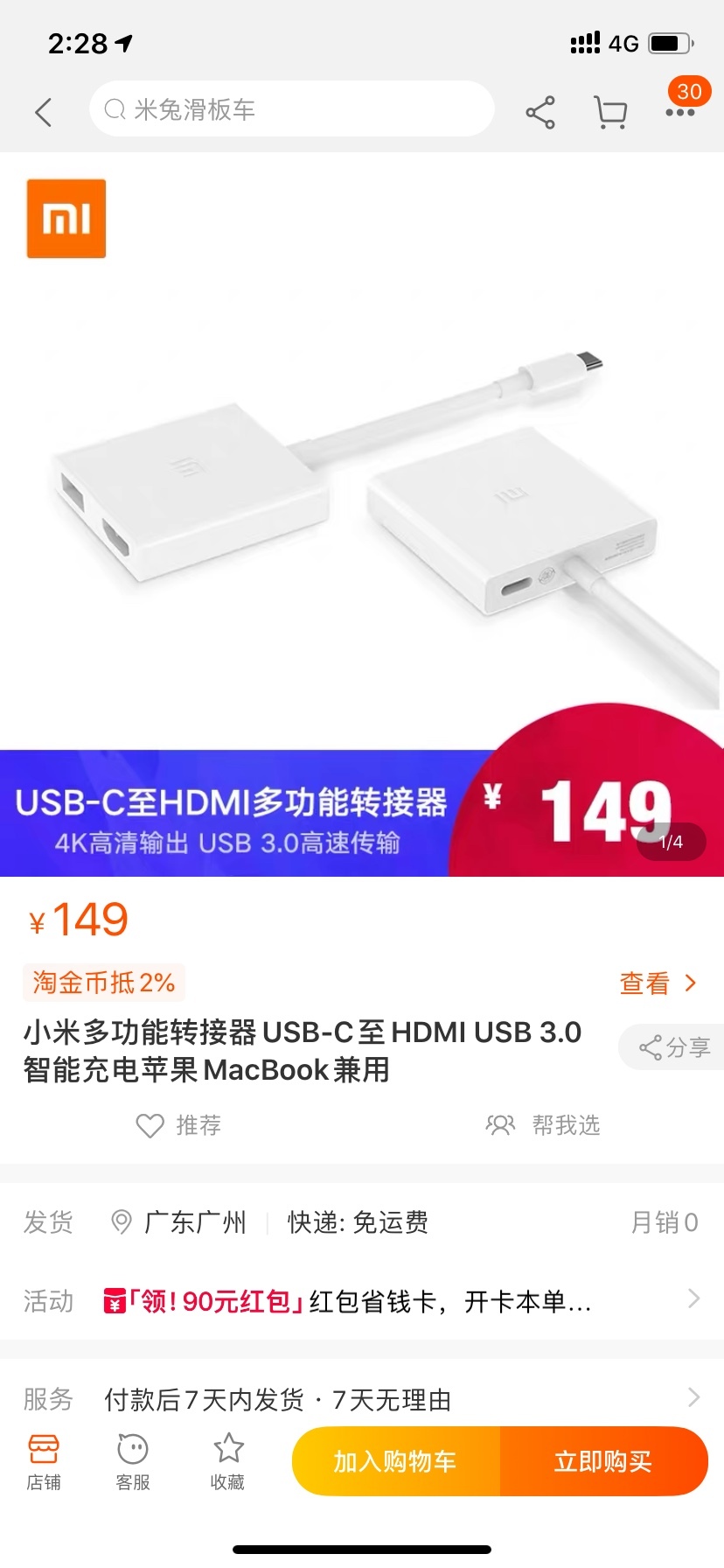The image size is (724, 1568).
Task: Go back using the top-left arrow
Action: click(x=44, y=112)
